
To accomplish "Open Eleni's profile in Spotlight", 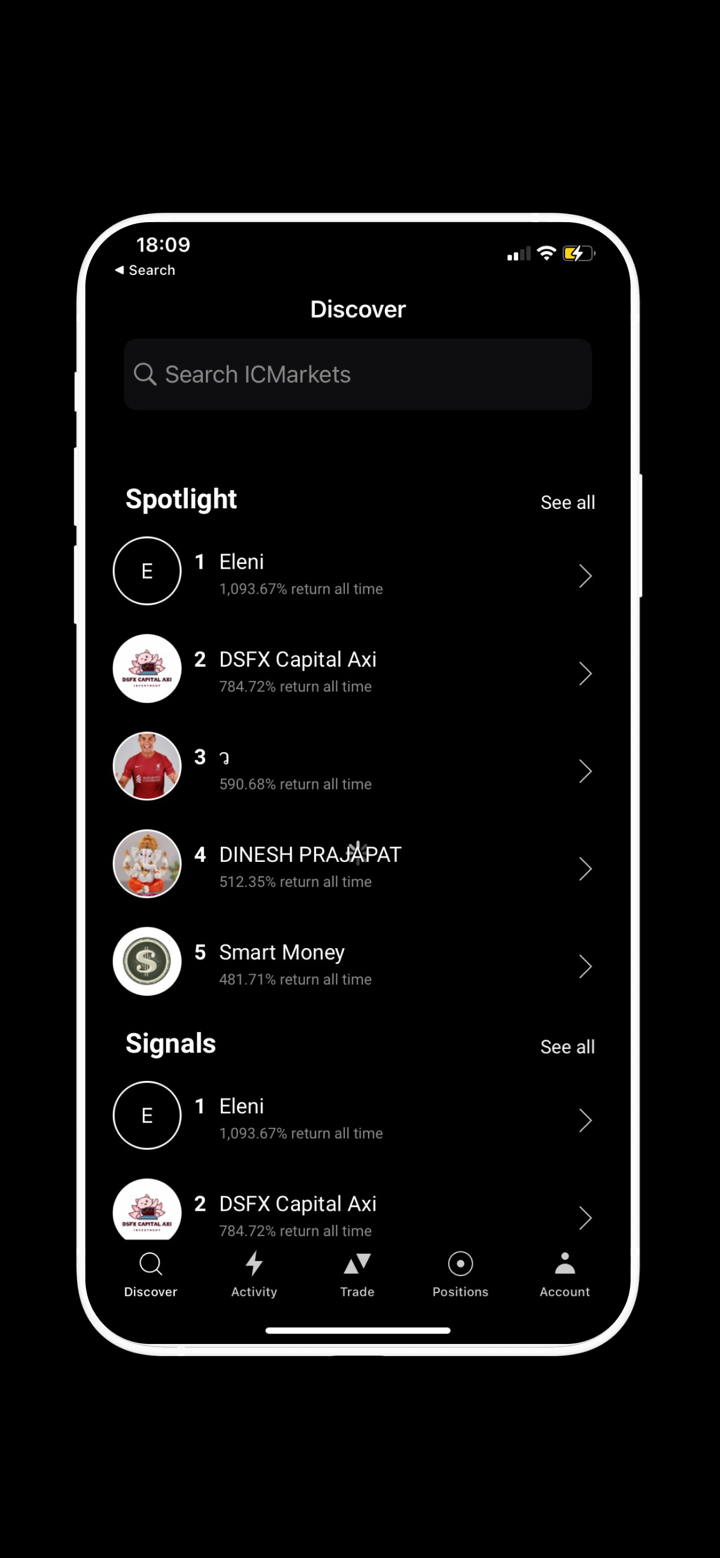I will pos(357,573).
